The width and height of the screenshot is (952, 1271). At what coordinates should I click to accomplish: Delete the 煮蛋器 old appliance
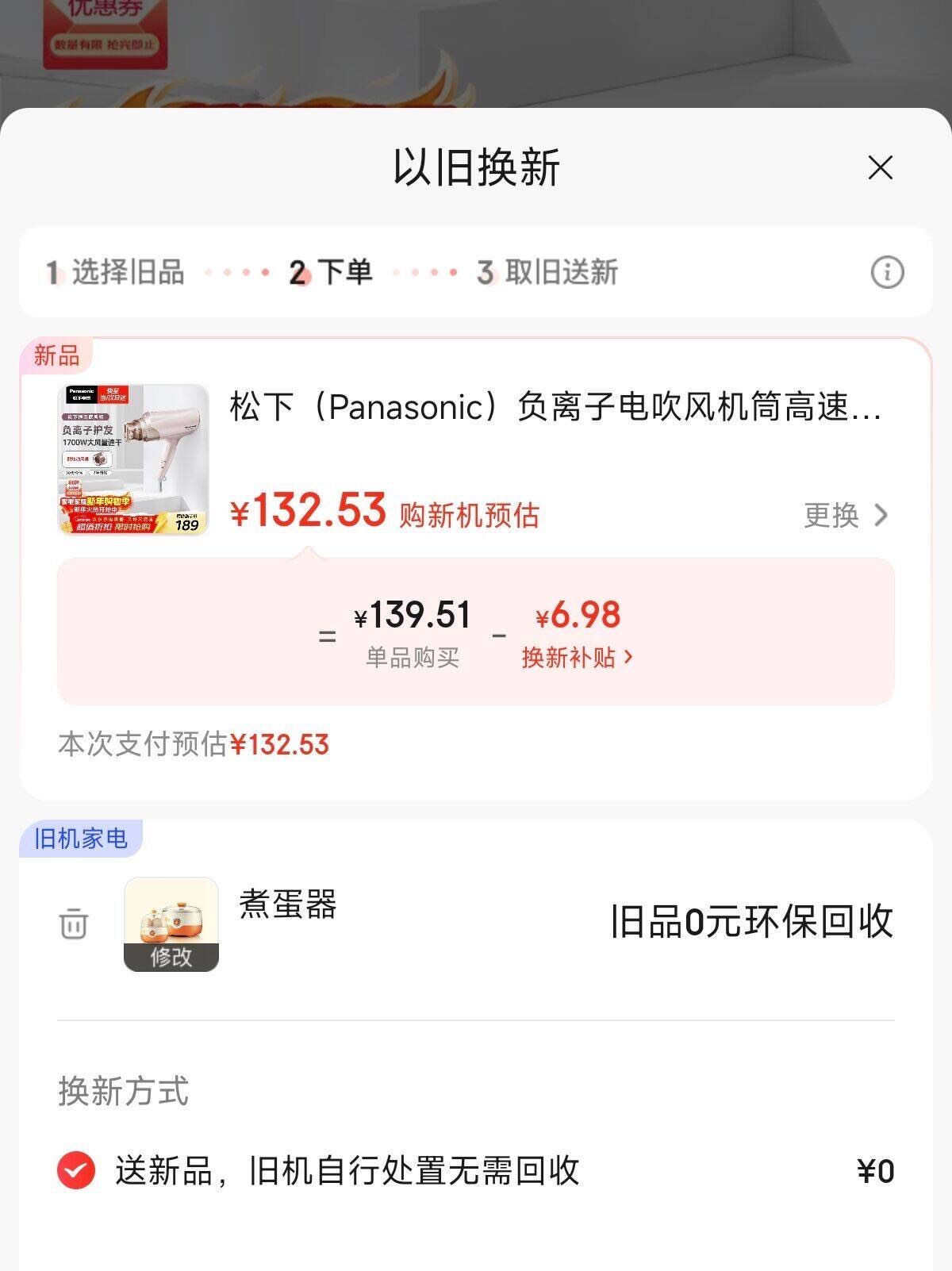point(74,923)
